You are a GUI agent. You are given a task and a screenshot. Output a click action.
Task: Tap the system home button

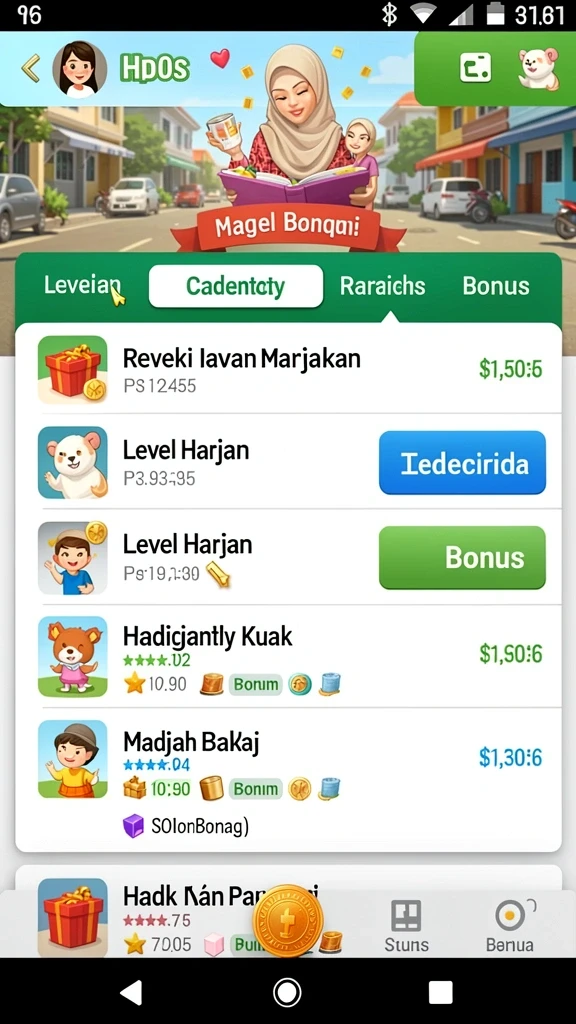[x=287, y=993]
